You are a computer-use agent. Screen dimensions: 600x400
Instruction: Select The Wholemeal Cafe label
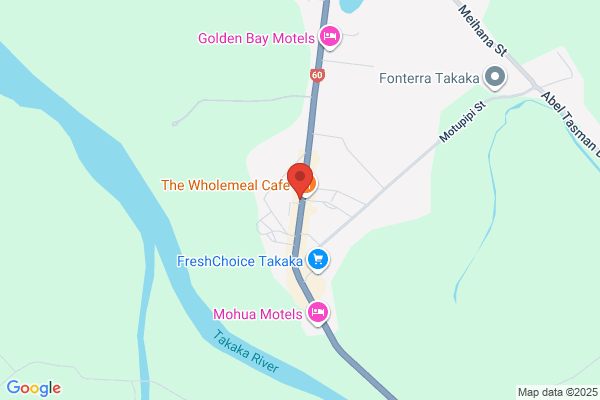pos(225,185)
